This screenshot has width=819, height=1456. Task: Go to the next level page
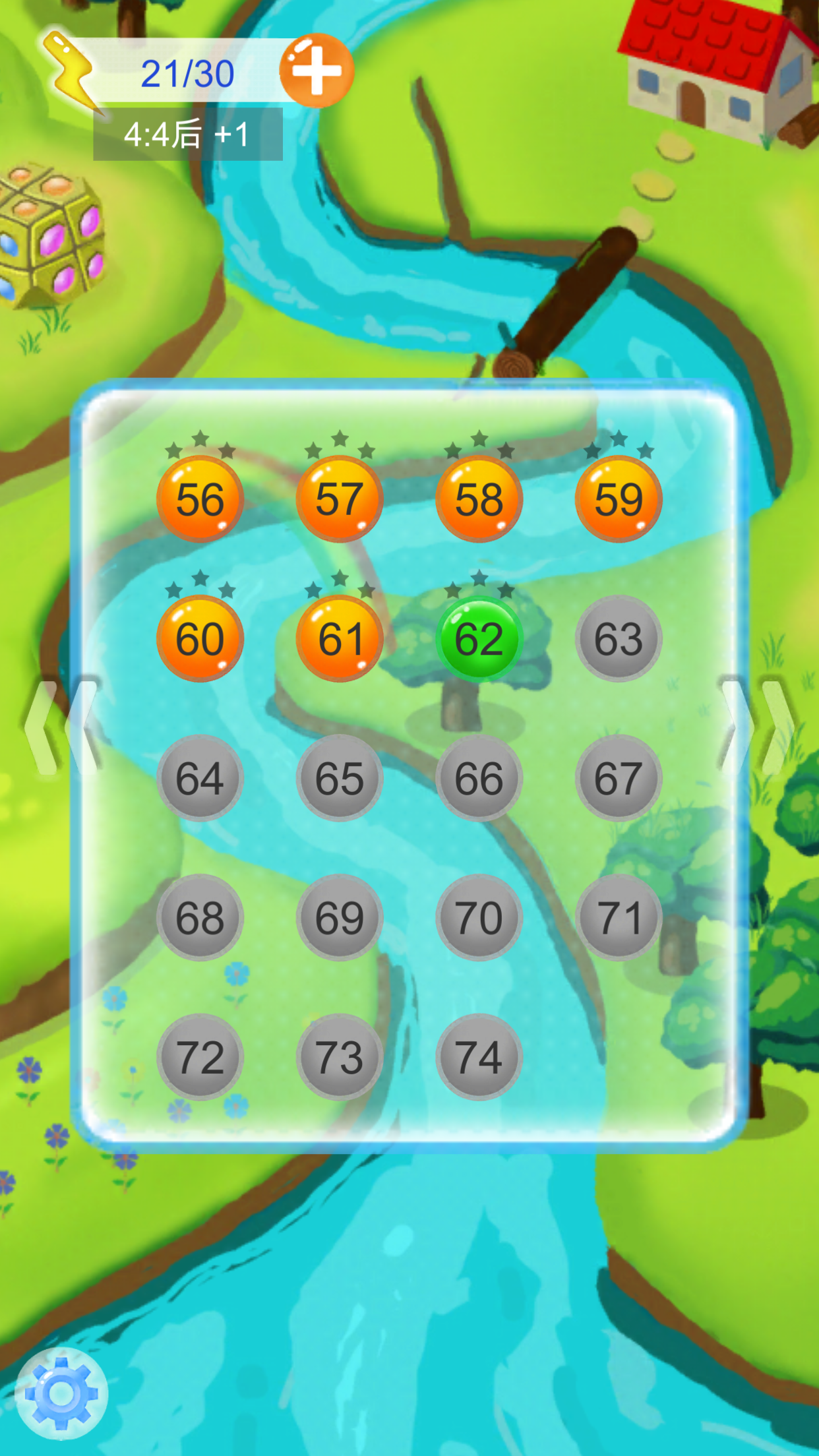tap(757, 726)
